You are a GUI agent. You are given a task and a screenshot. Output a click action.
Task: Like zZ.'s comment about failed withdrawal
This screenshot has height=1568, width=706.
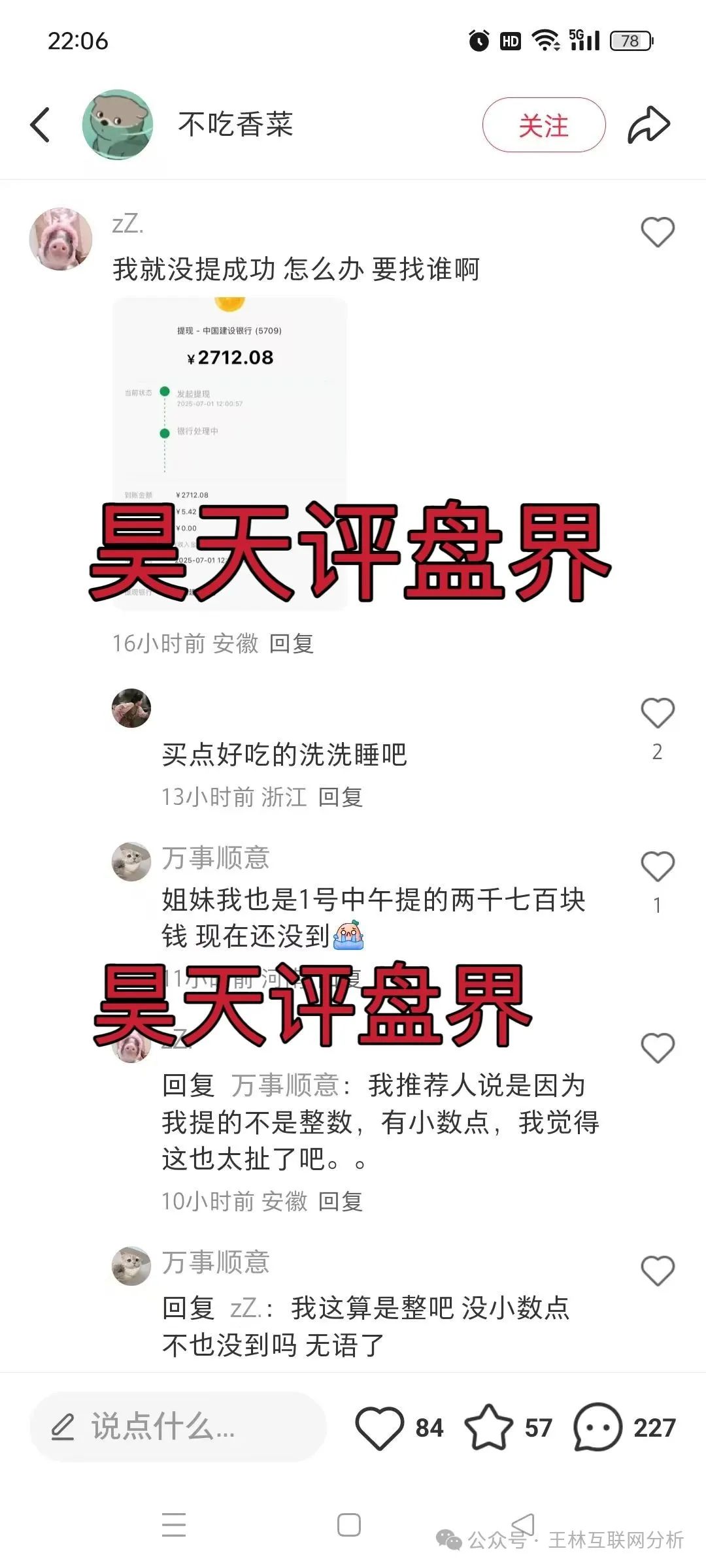coord(657,233)
